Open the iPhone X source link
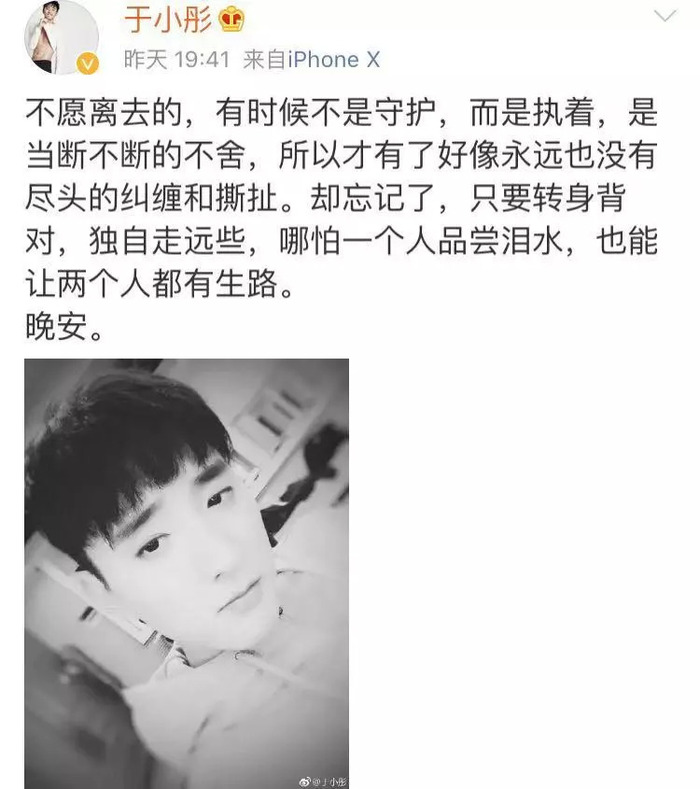 point(334,60)
